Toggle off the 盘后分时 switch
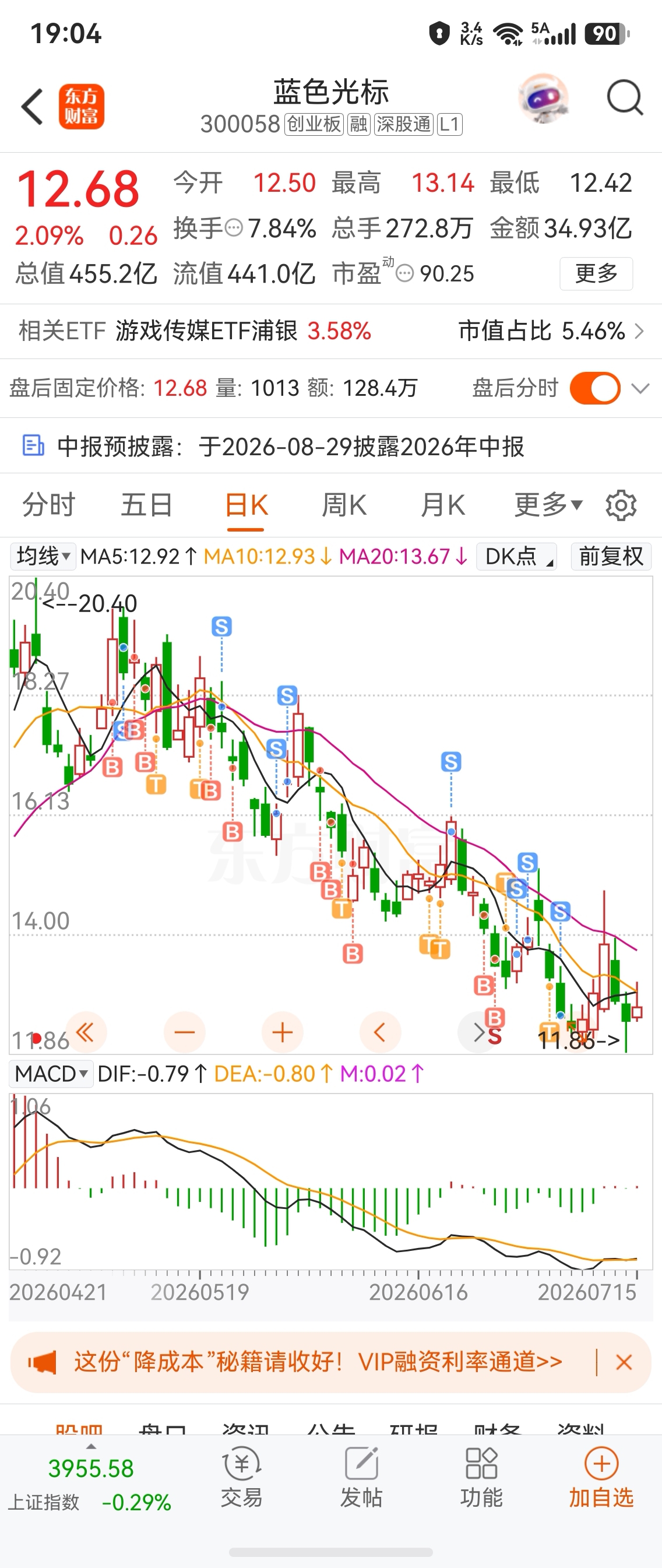Image resolution: width=662 pixels, height=1568 pixels. tap(594, 388)
